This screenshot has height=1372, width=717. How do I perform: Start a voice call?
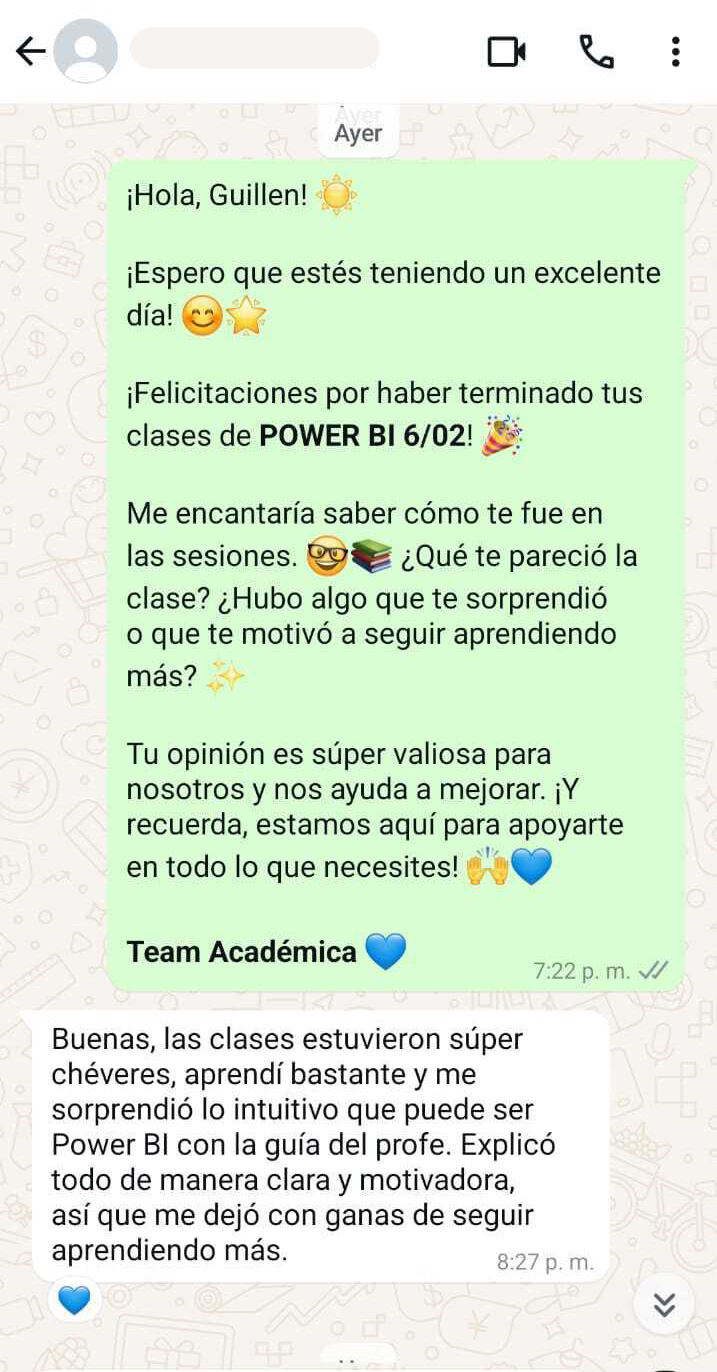tap(596, 51)
